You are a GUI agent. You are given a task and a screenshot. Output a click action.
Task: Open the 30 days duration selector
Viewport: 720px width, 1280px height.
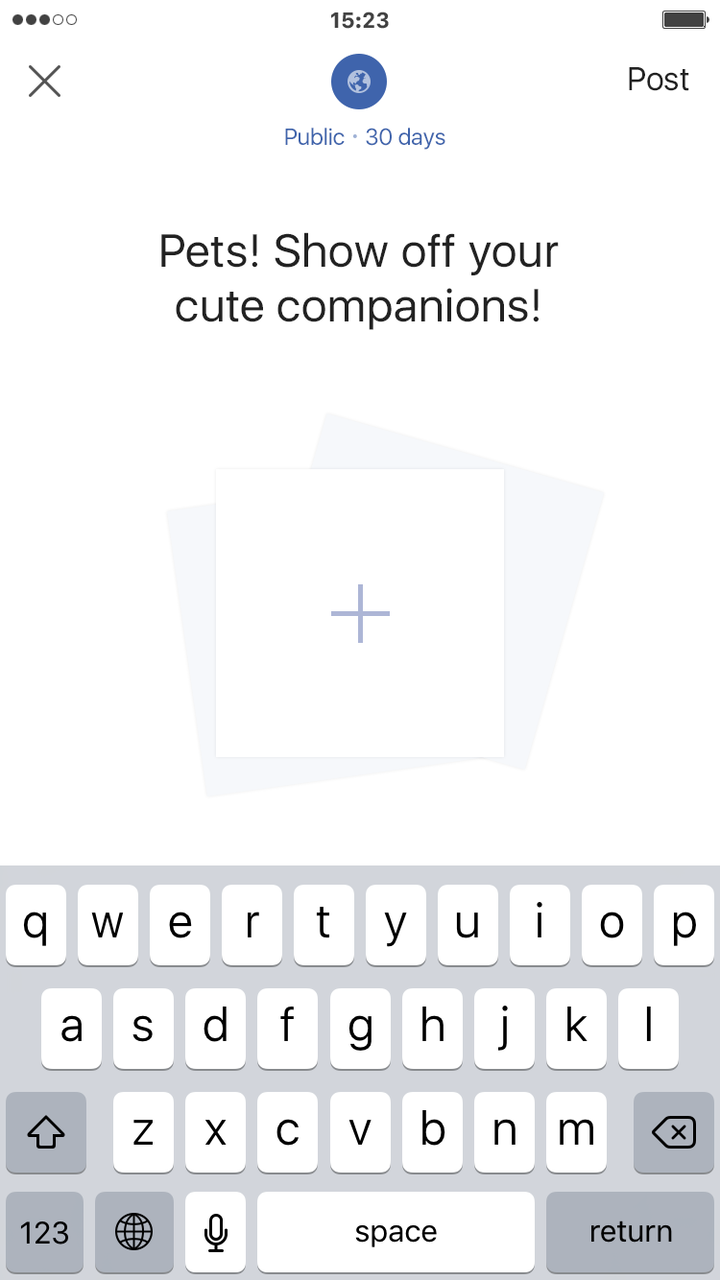pos(405,137)
